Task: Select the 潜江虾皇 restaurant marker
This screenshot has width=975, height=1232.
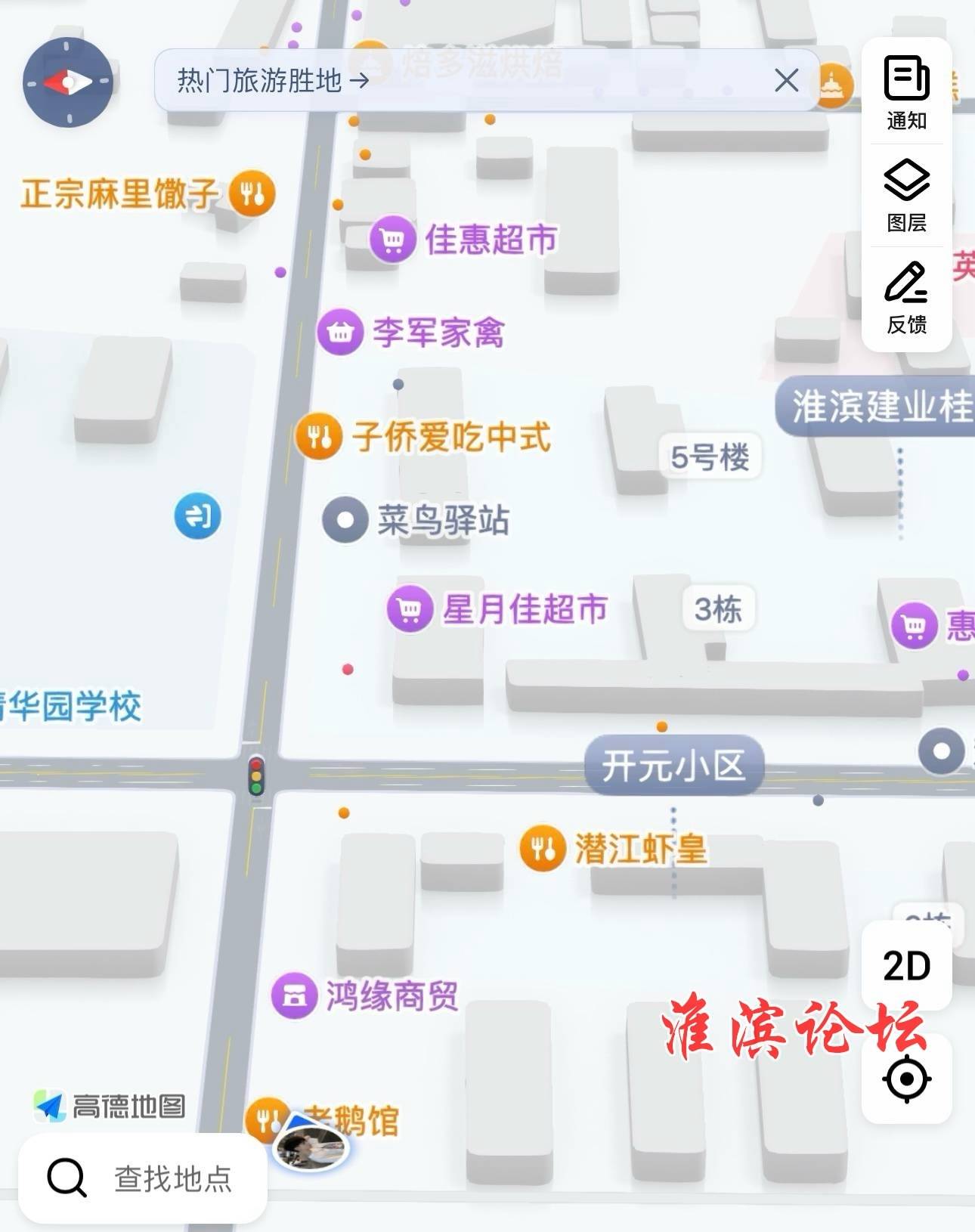Action: click(x=543, y=848)
